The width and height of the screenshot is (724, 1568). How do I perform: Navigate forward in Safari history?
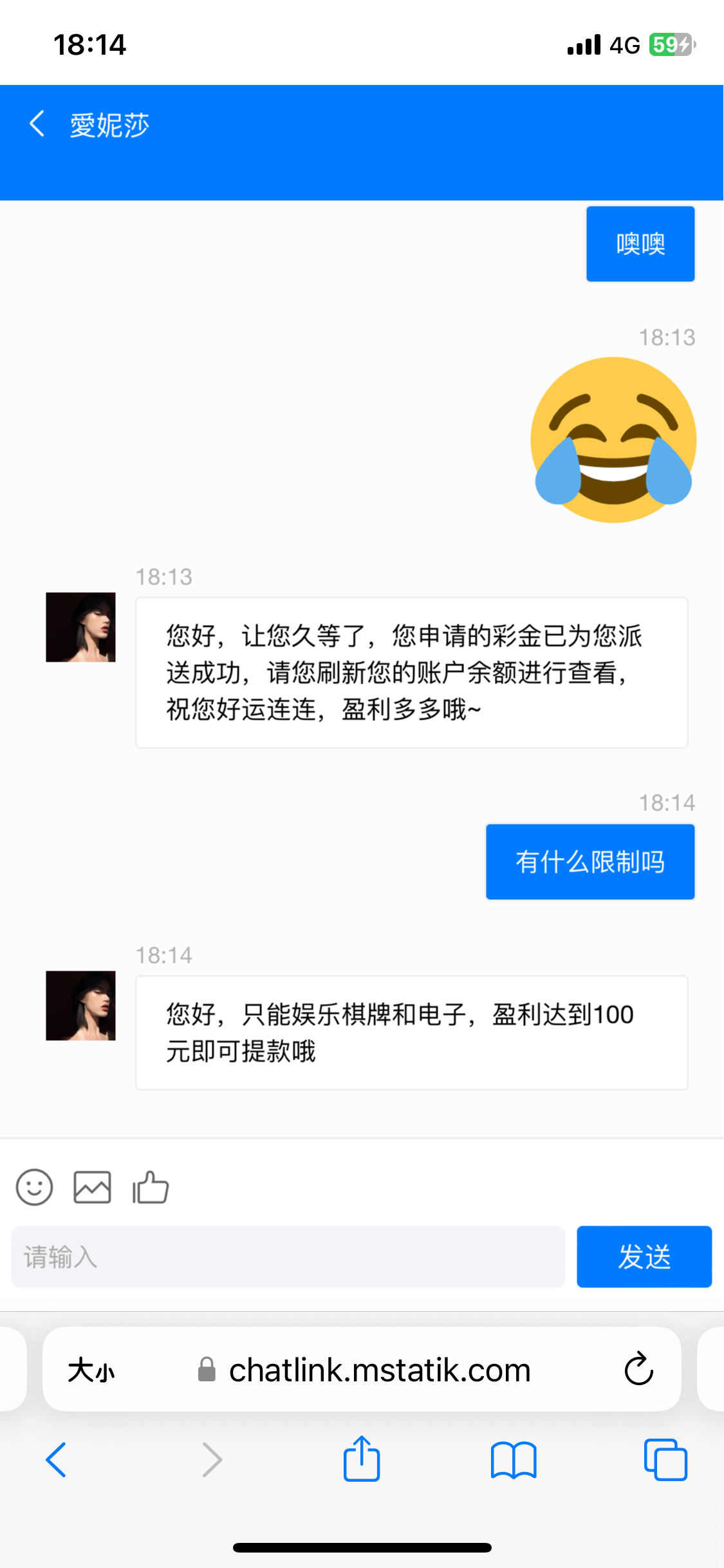(212, 1459)
